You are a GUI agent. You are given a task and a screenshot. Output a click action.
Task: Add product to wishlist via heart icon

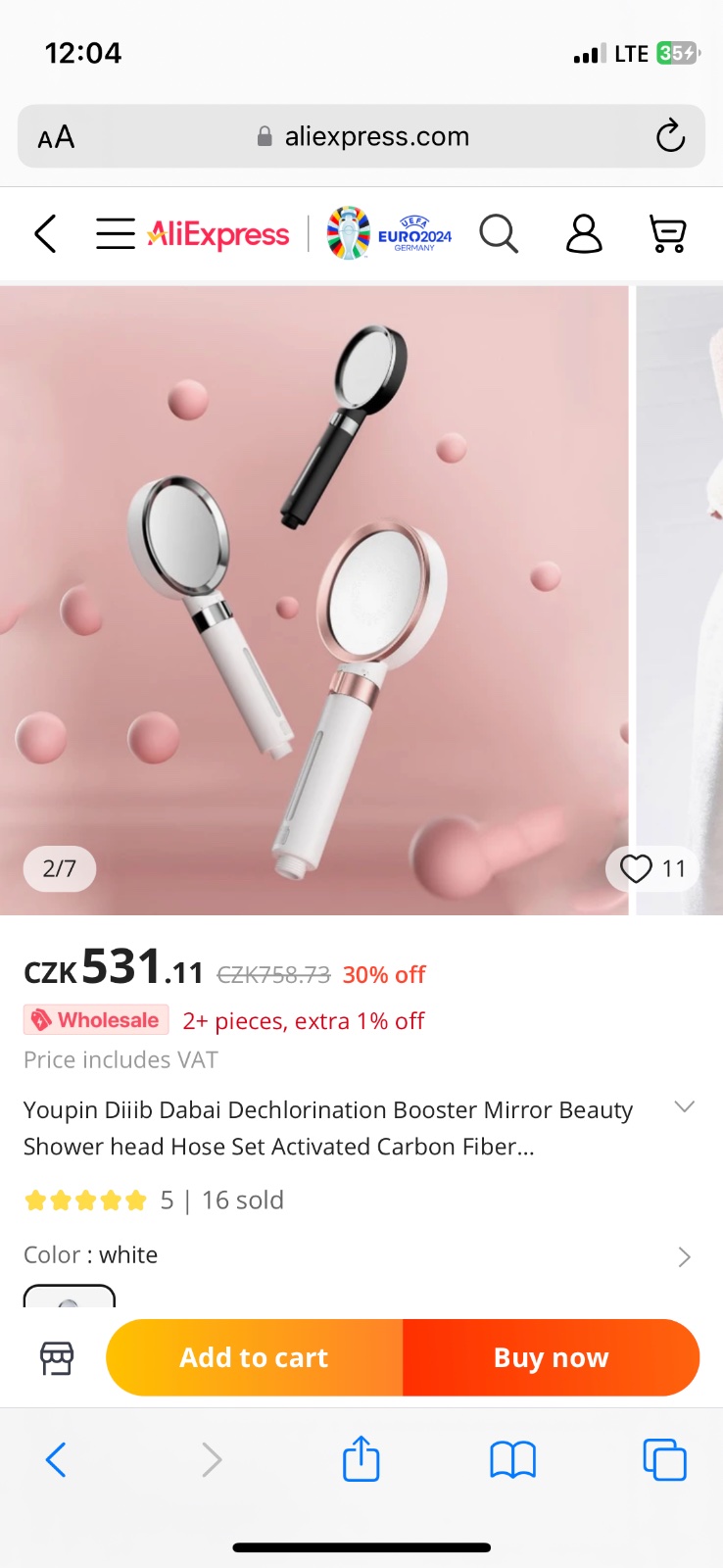tap(637, 868)
